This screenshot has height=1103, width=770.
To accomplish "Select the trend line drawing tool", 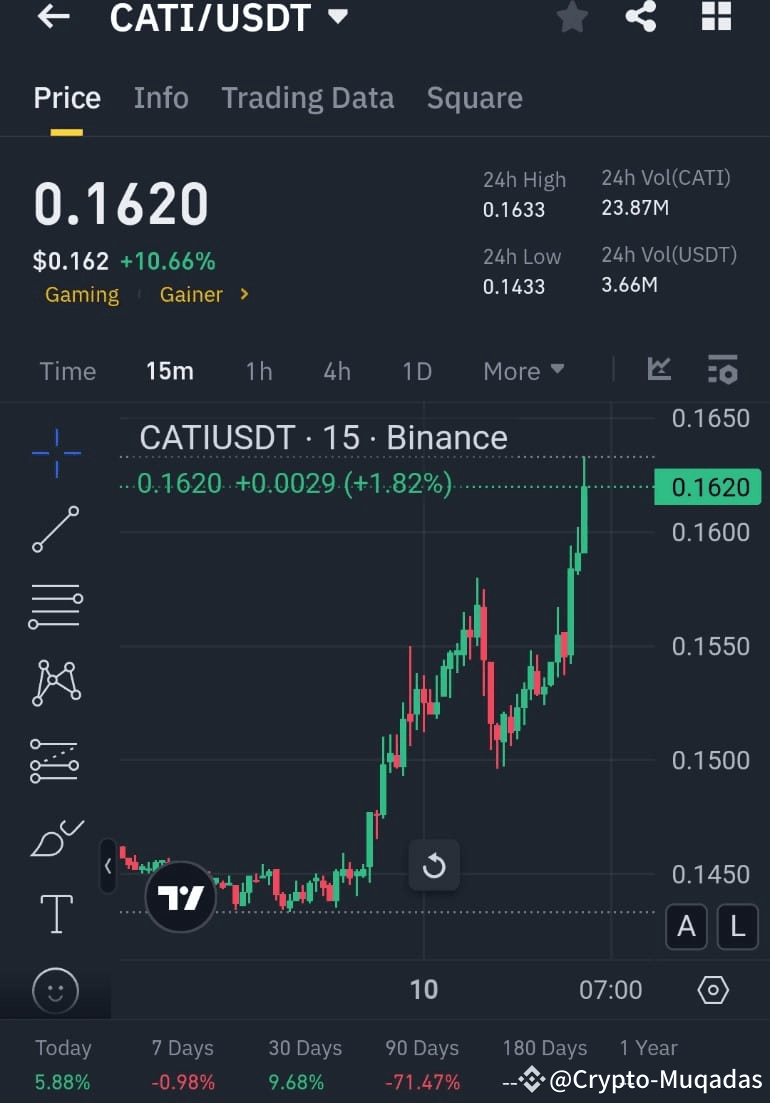I will point(55,528).
